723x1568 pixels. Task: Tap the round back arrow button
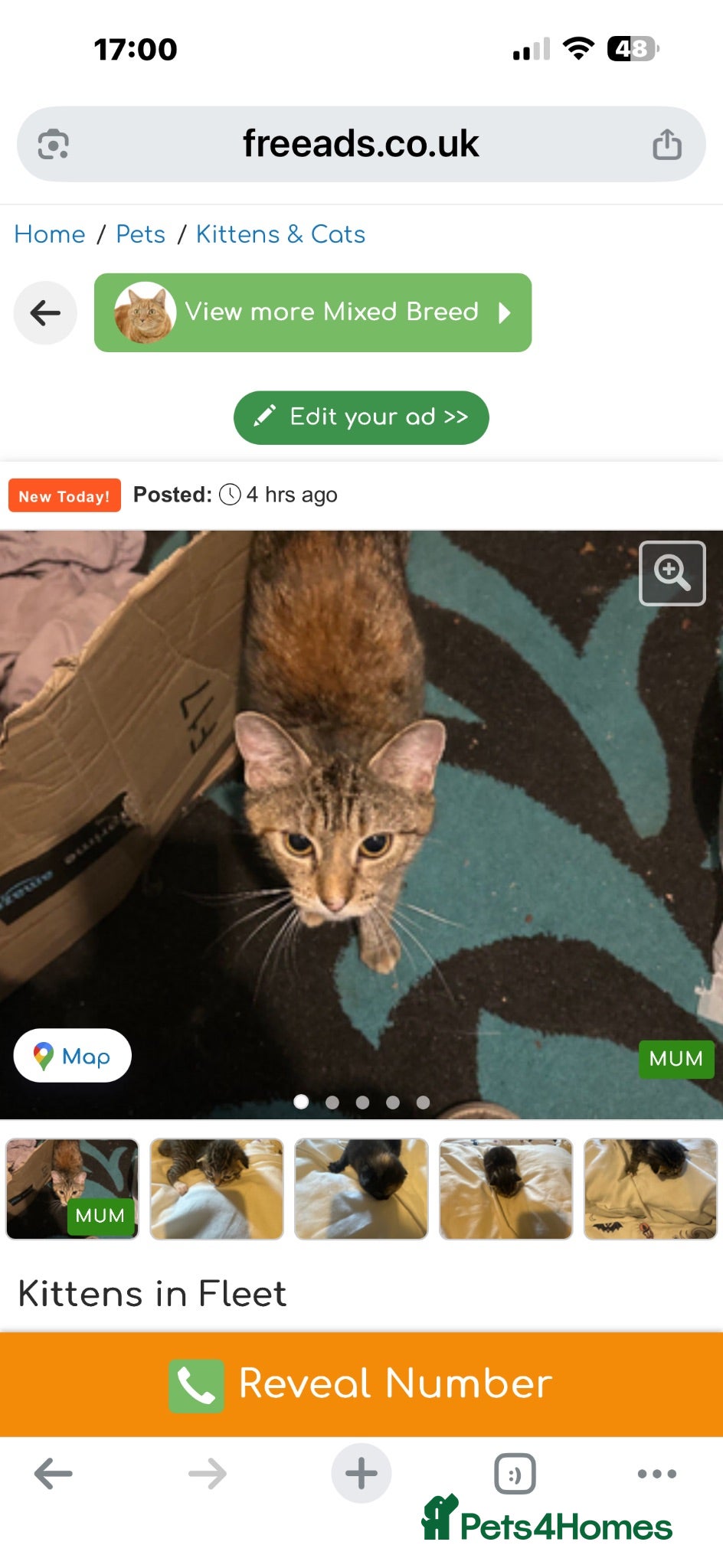click(x=45, y=312)
